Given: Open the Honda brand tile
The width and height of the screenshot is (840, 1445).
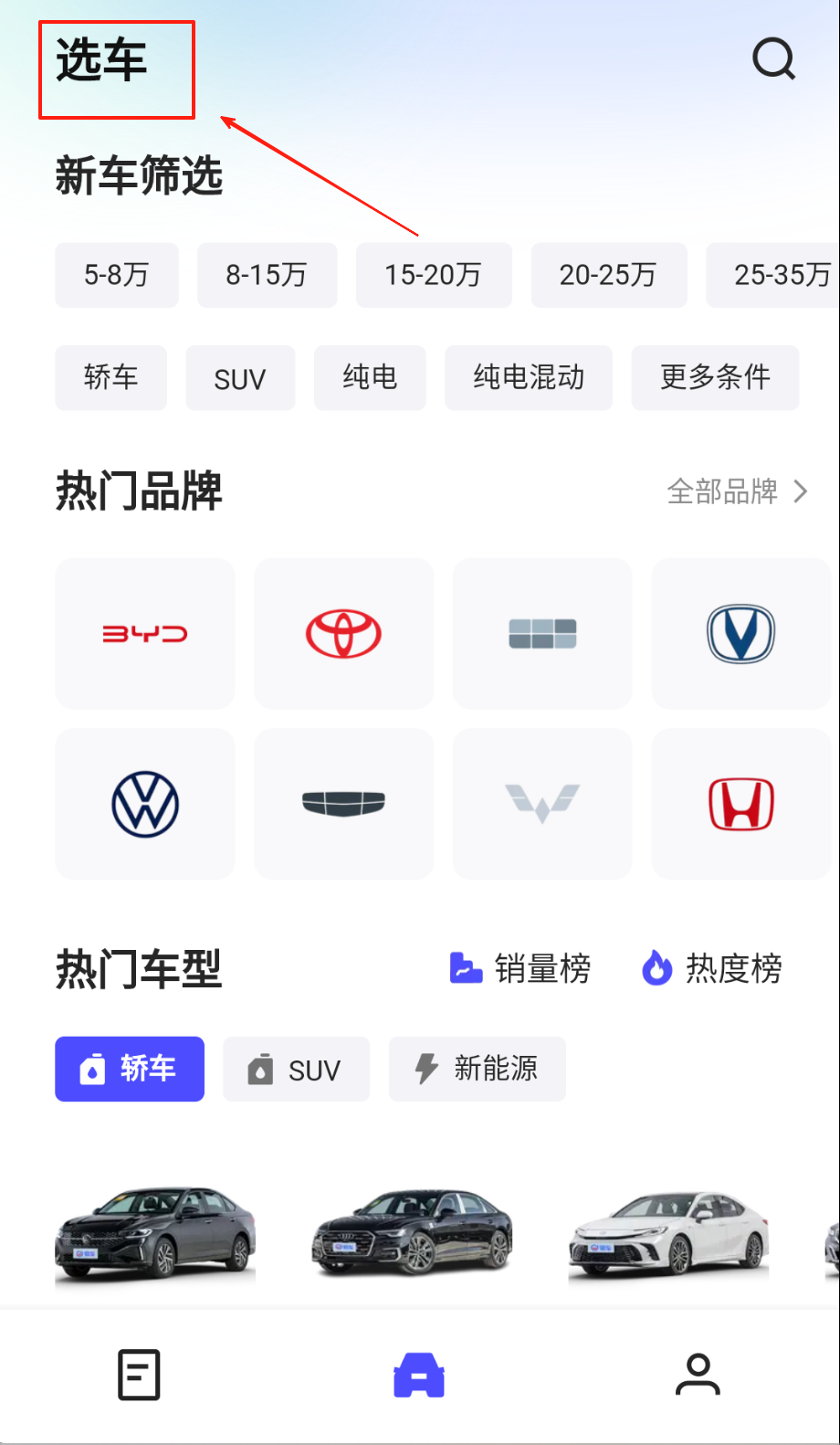Looking at the screenshot, I should pos(740,804).
